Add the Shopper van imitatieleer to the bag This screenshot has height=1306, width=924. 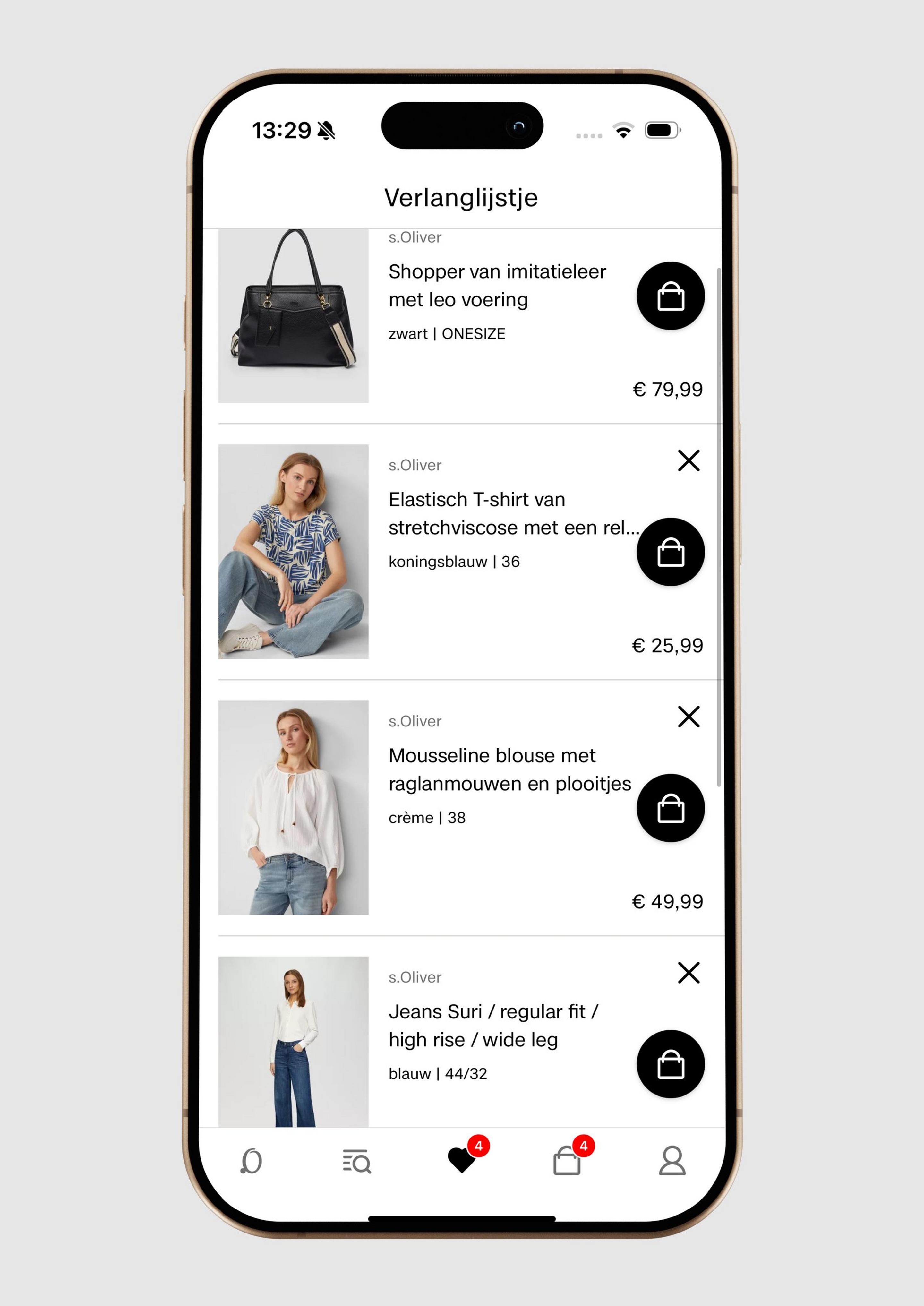[670, 296]
